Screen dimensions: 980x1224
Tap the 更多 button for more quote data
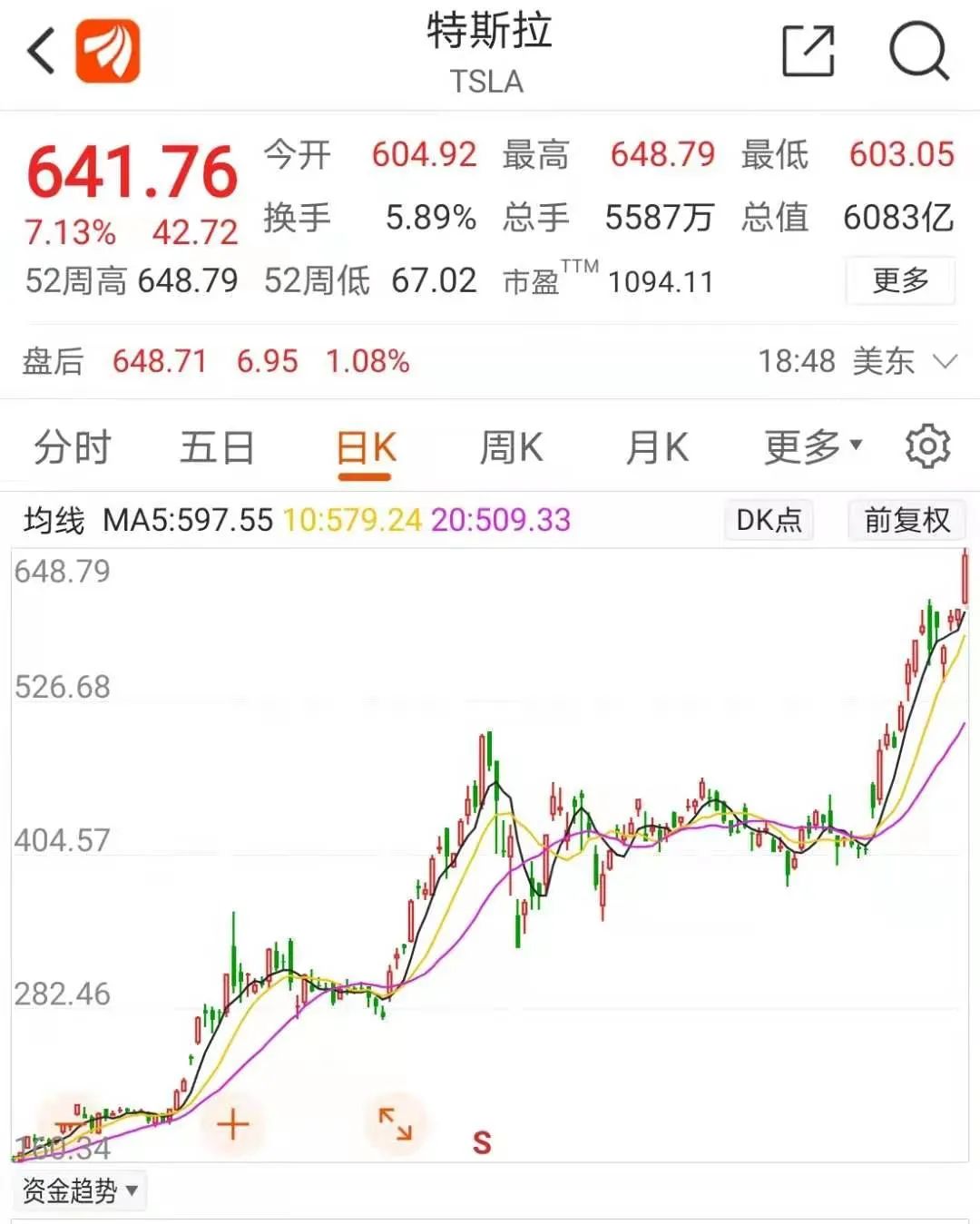click(x=900, y=280)
